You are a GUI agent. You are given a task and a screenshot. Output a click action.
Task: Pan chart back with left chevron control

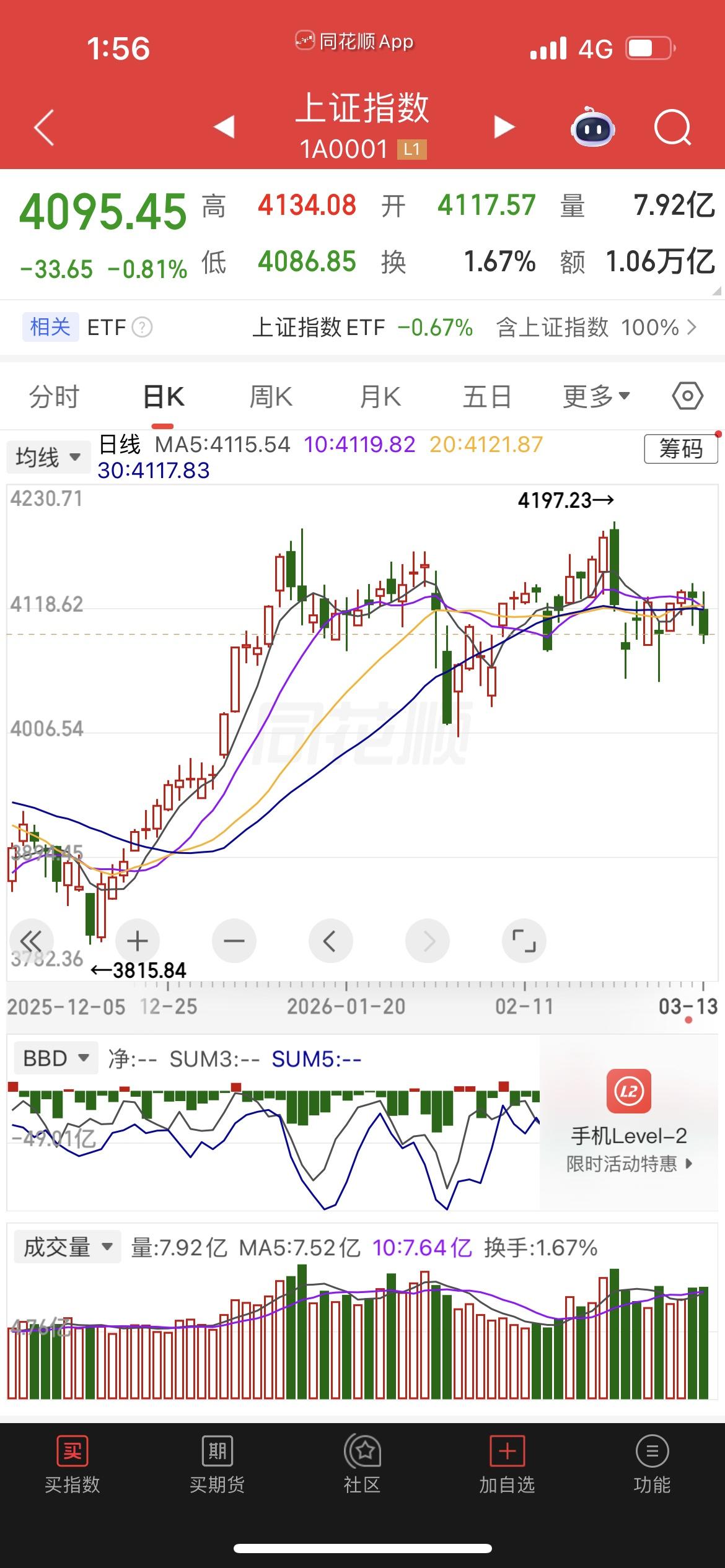click(x=331, y=940)
